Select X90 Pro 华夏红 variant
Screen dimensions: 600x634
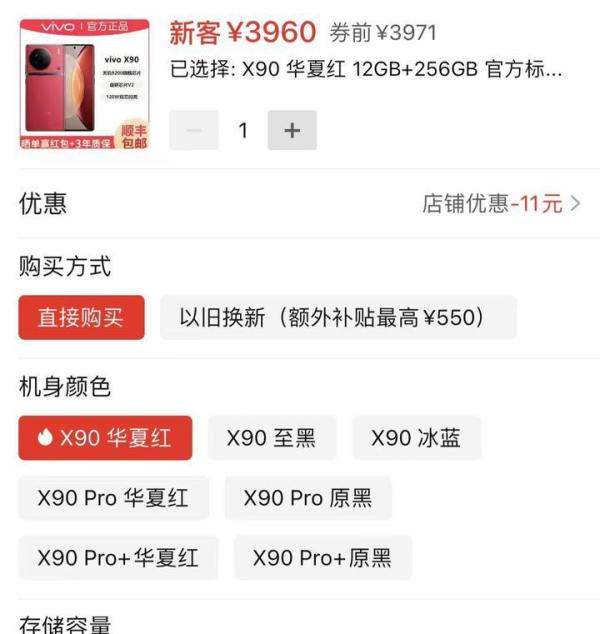113,498
